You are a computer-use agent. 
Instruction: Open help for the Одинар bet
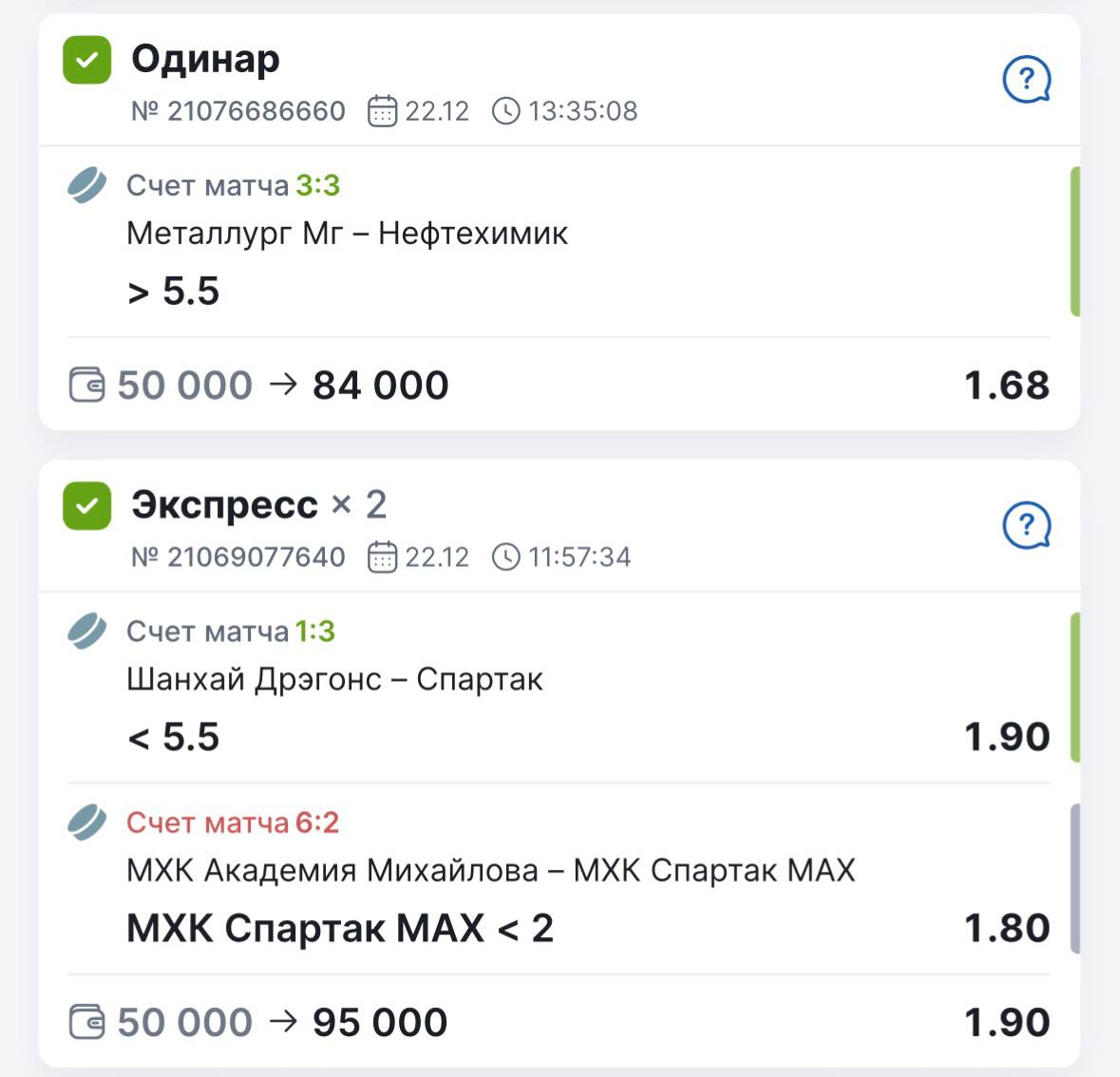[x=1026, y=79]
